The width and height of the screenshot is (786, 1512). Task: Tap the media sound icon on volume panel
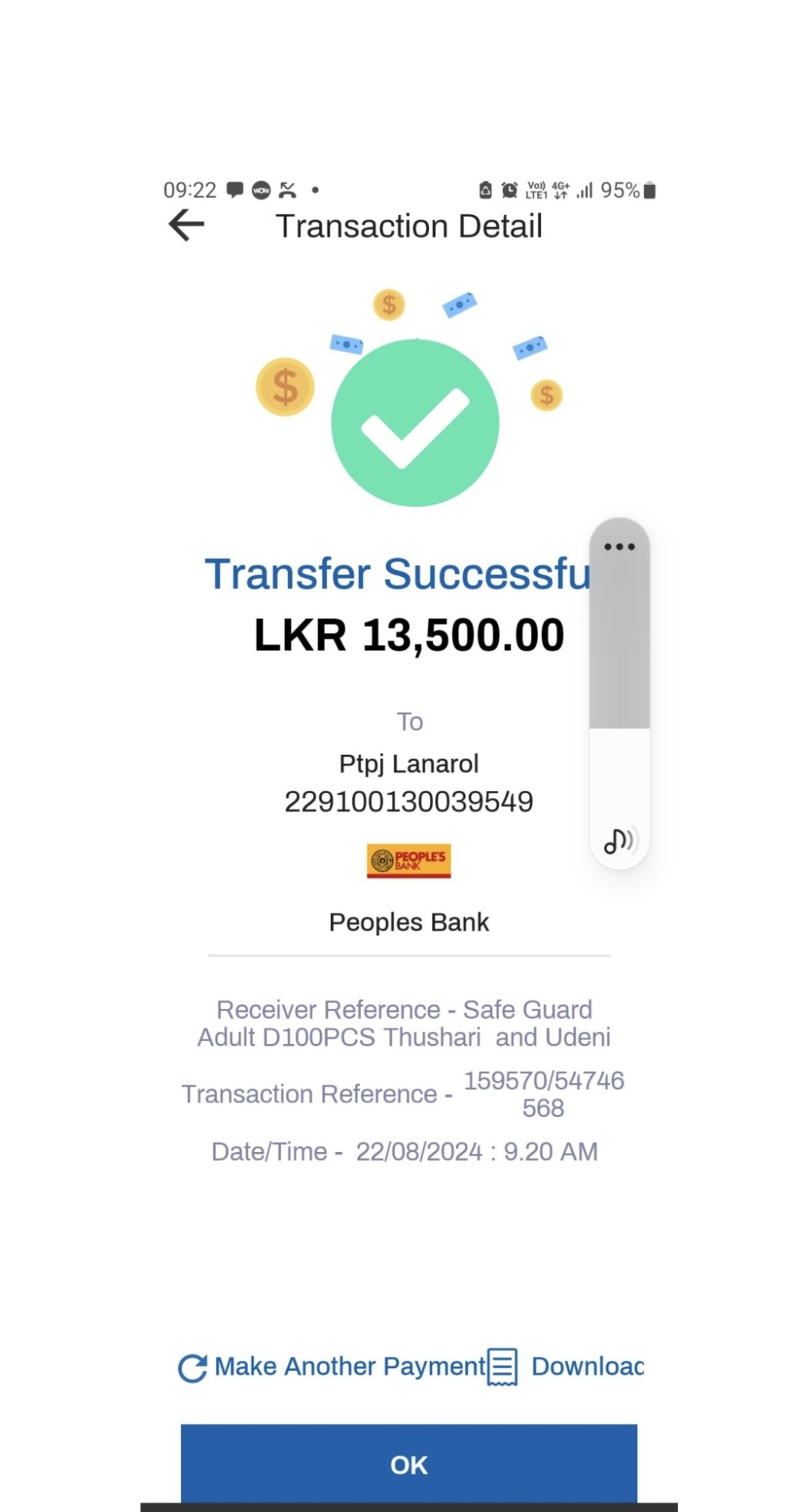[619, 841]
